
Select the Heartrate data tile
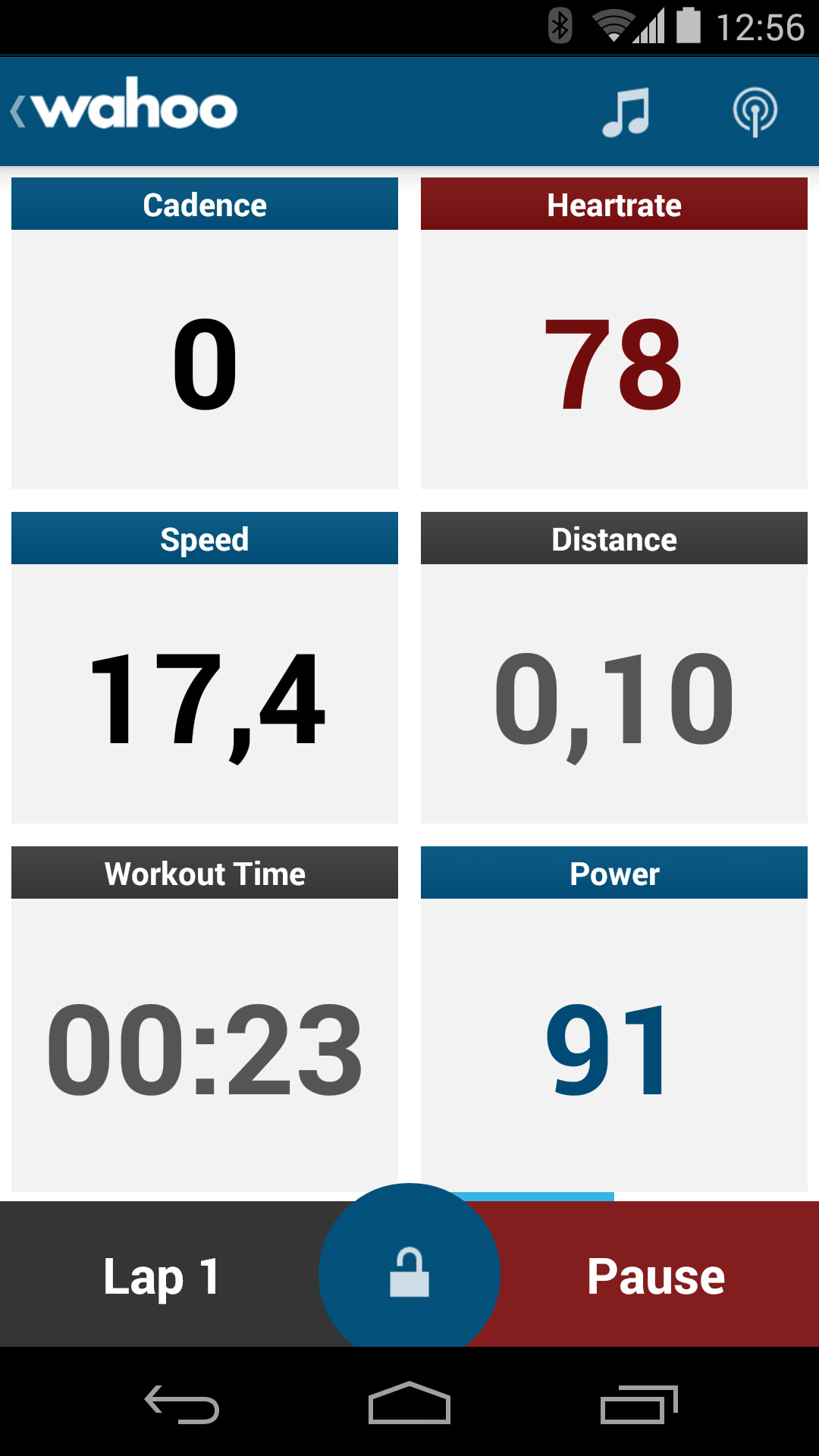614,333
